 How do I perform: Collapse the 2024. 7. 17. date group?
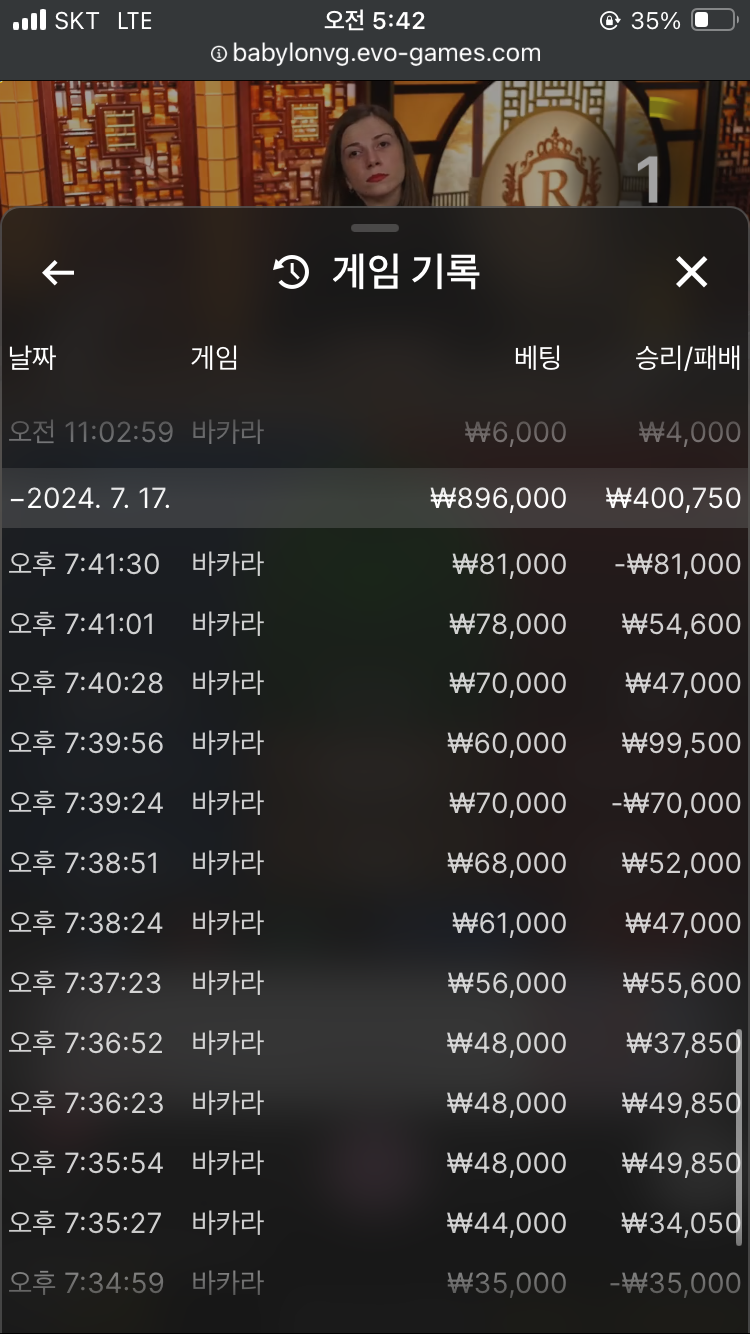[375, 498]
